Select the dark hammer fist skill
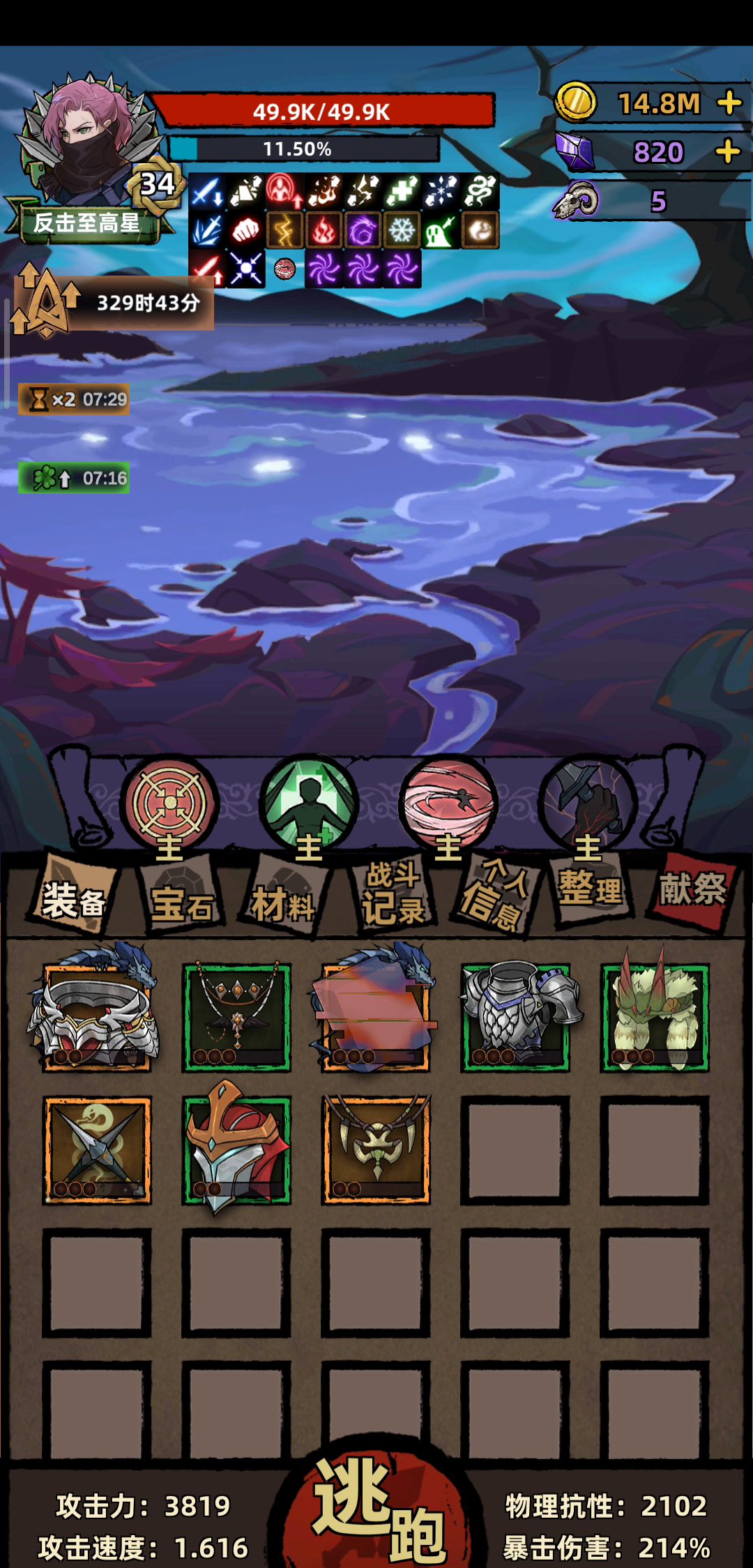The image size is (753, 1568). [588, 804]
